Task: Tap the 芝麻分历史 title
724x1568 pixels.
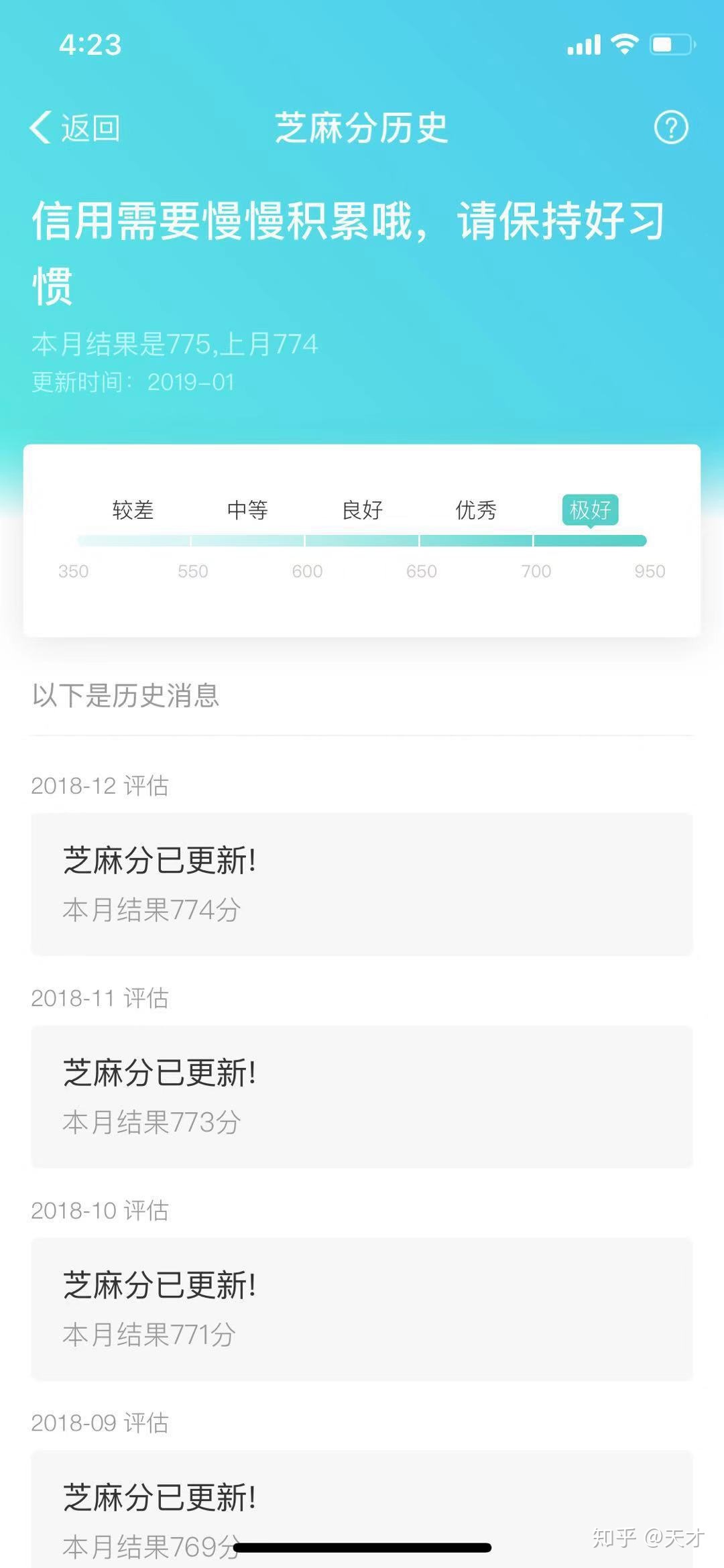Action: click(x=362, y=127)
